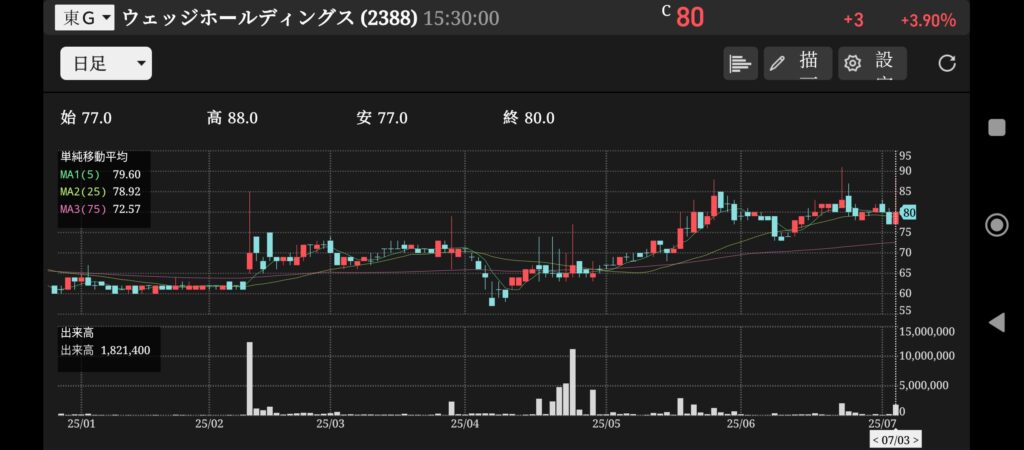The height and width of the screenshot is (450, 1024).
Task: Refresh the chart data
Action: [947, 64]
